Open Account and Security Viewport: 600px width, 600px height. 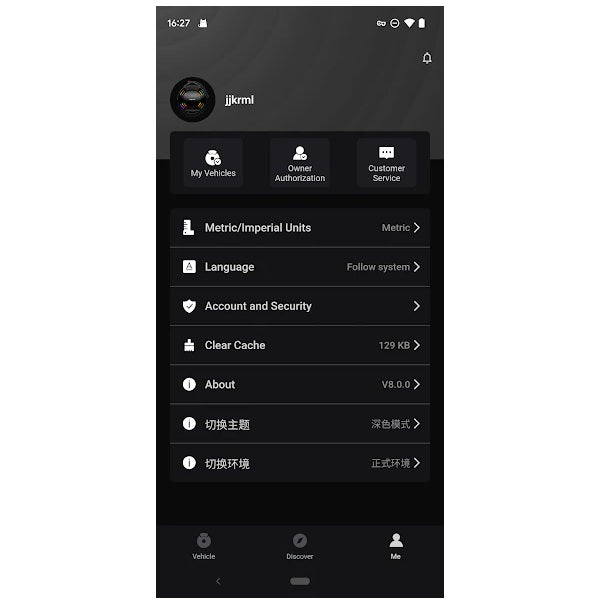(x=300, y=306)
